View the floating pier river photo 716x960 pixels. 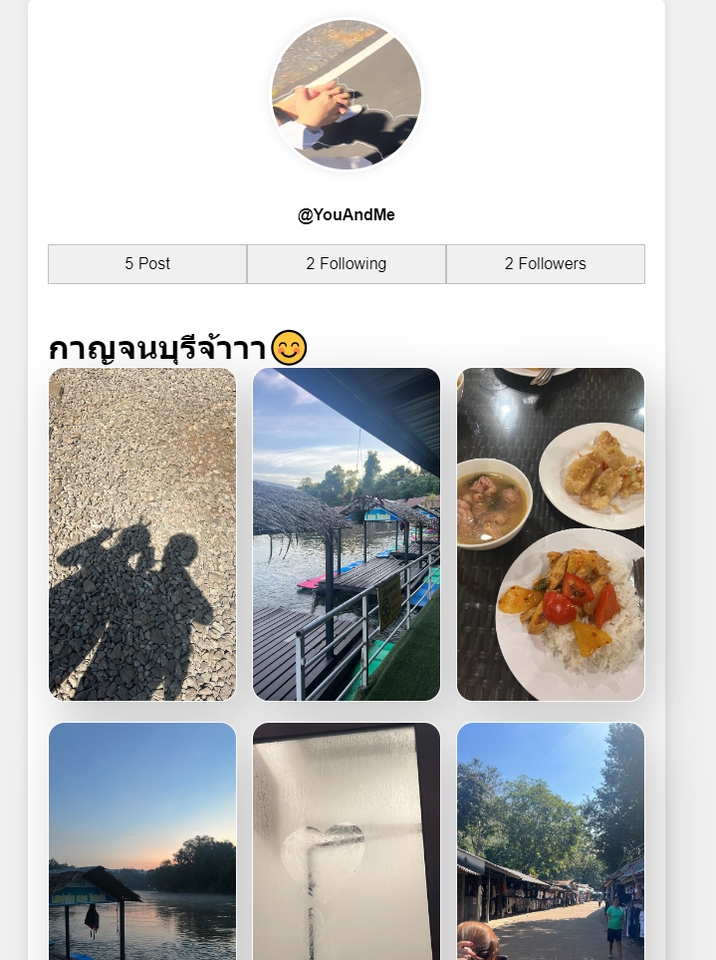coord(346,534)
